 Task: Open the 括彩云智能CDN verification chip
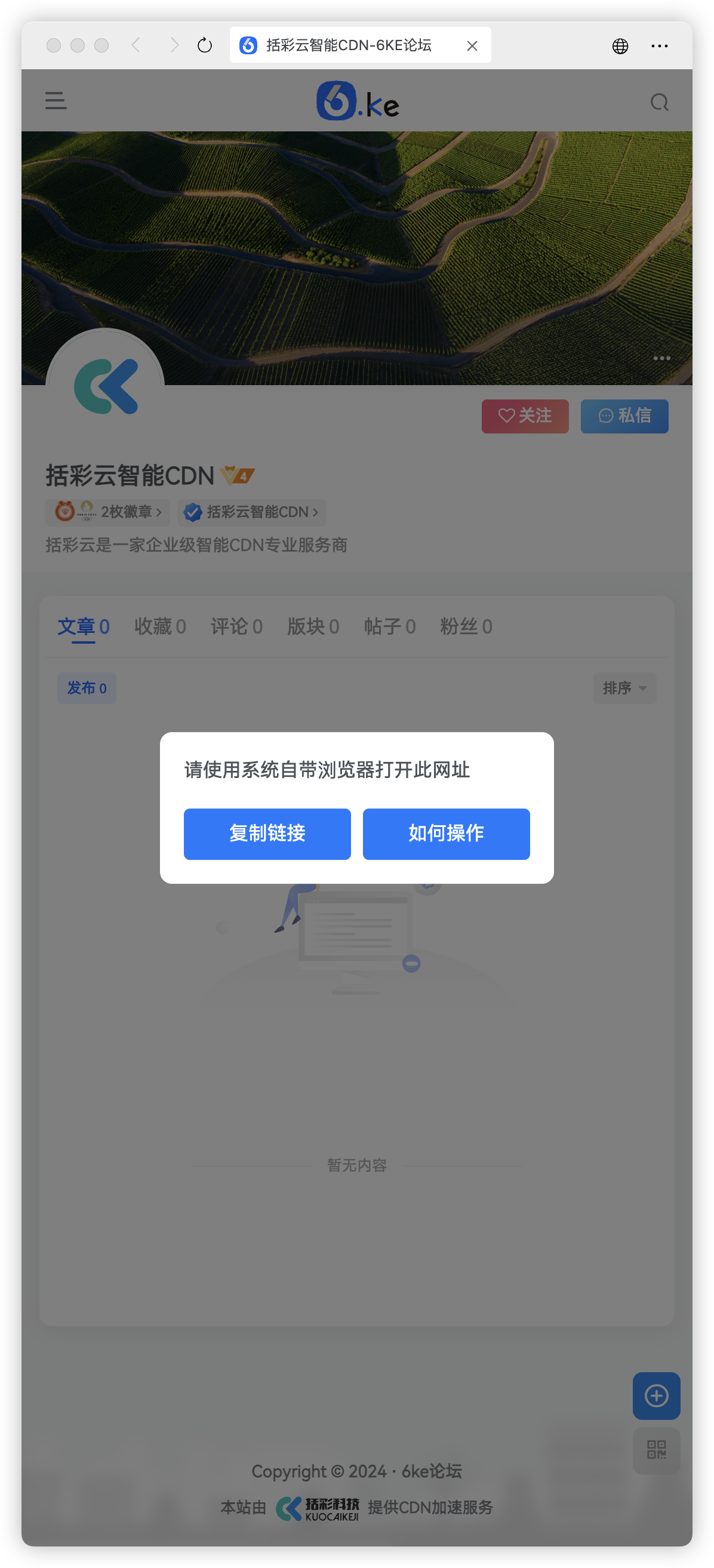pos(251,512)
